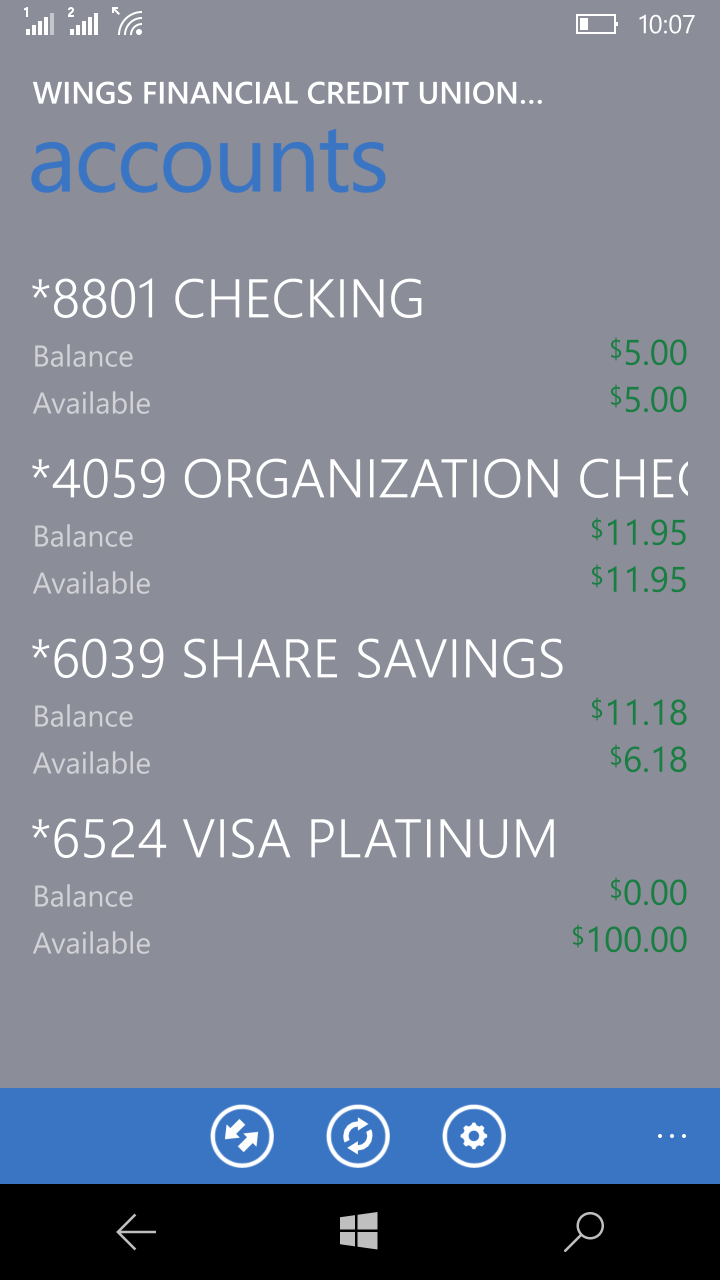Select the *6524 VISA PLATINUM account
The image size is (720, 1280).
[x=294, y=839]
